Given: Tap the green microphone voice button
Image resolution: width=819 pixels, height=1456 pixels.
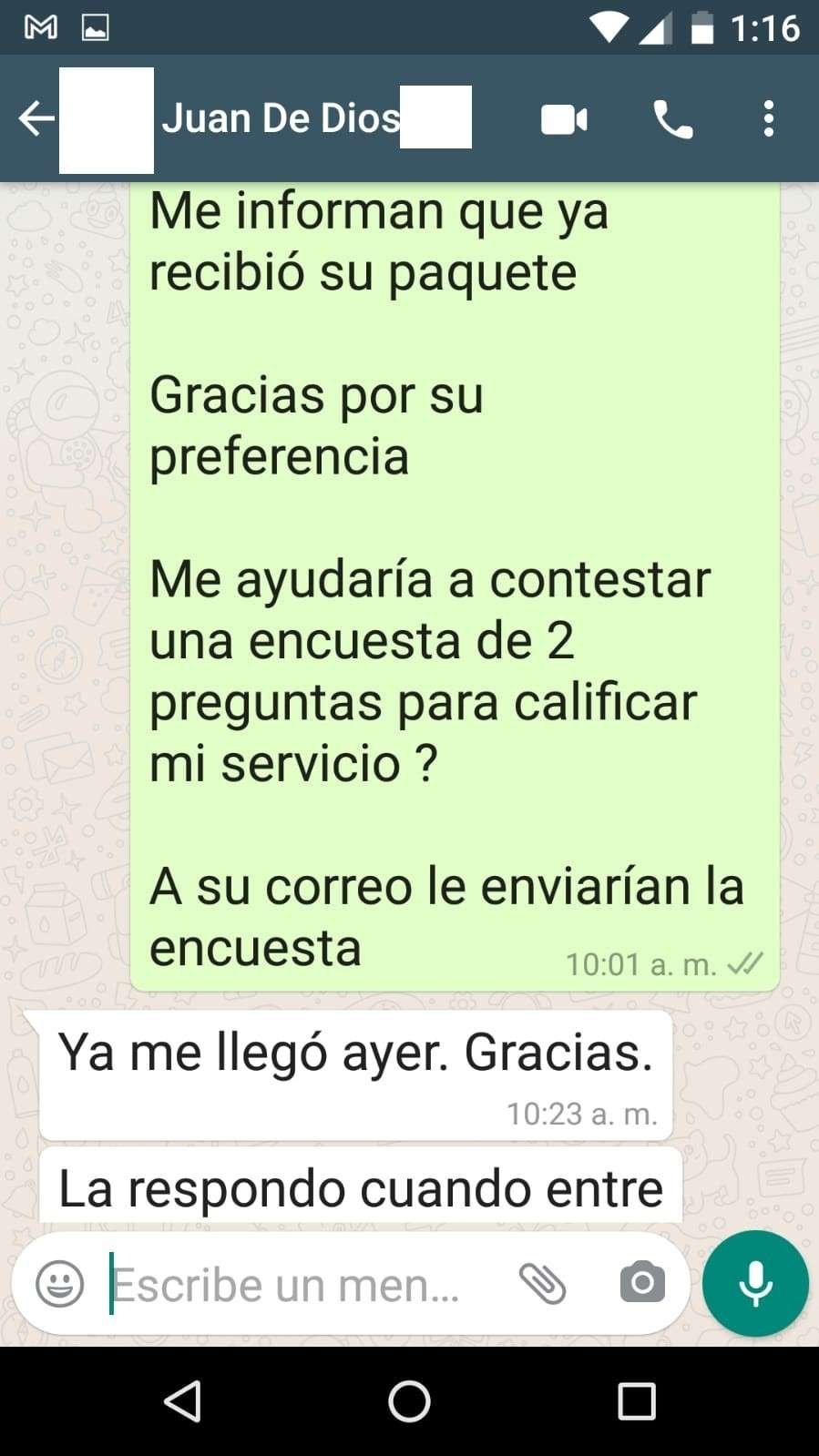Looking at the screenshot, I should 755,1284.
